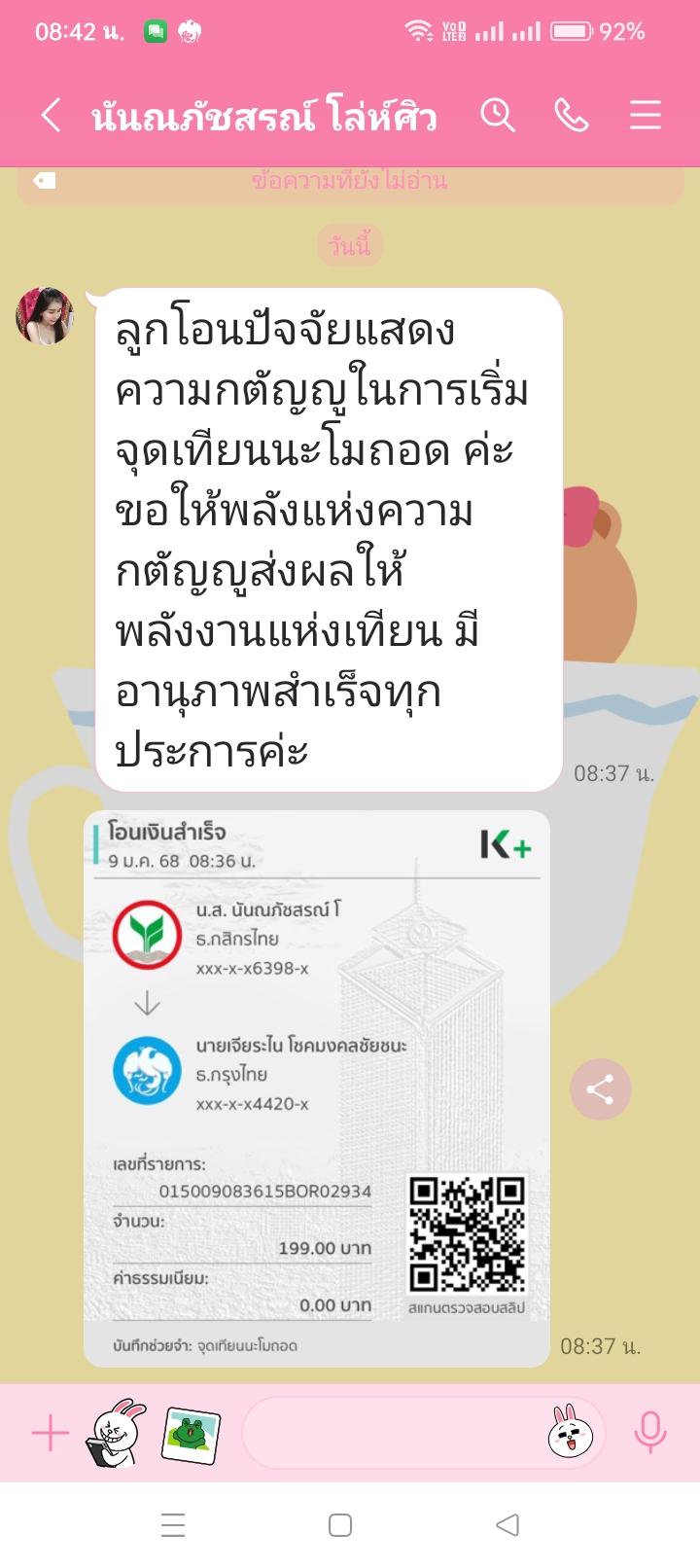Open the sender's profile picture
Image resolution: width=700 pixels, height=1568 pixels.
(x=45, y=316)
